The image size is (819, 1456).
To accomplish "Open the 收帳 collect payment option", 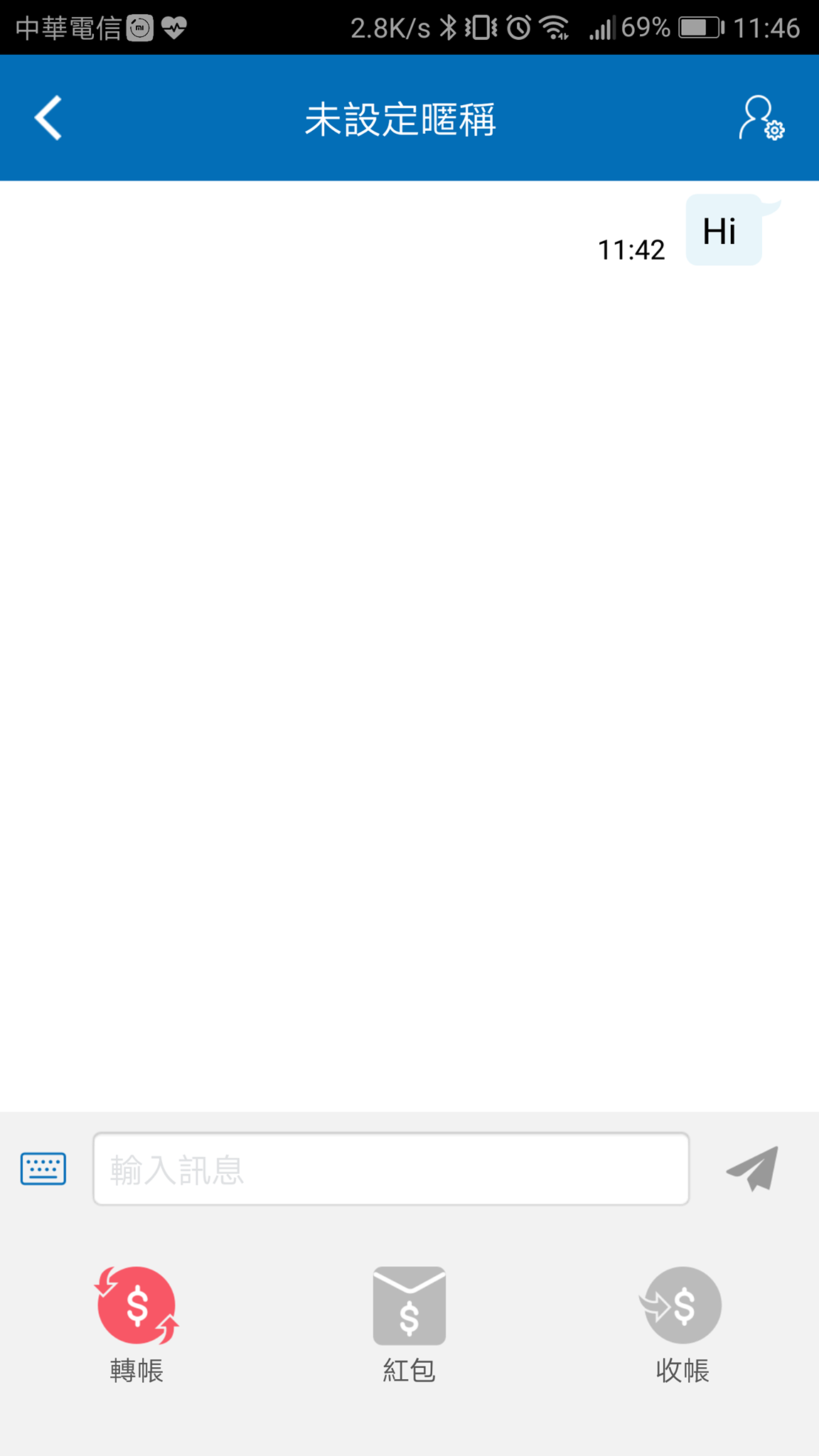I will (x=682, y=1324).
